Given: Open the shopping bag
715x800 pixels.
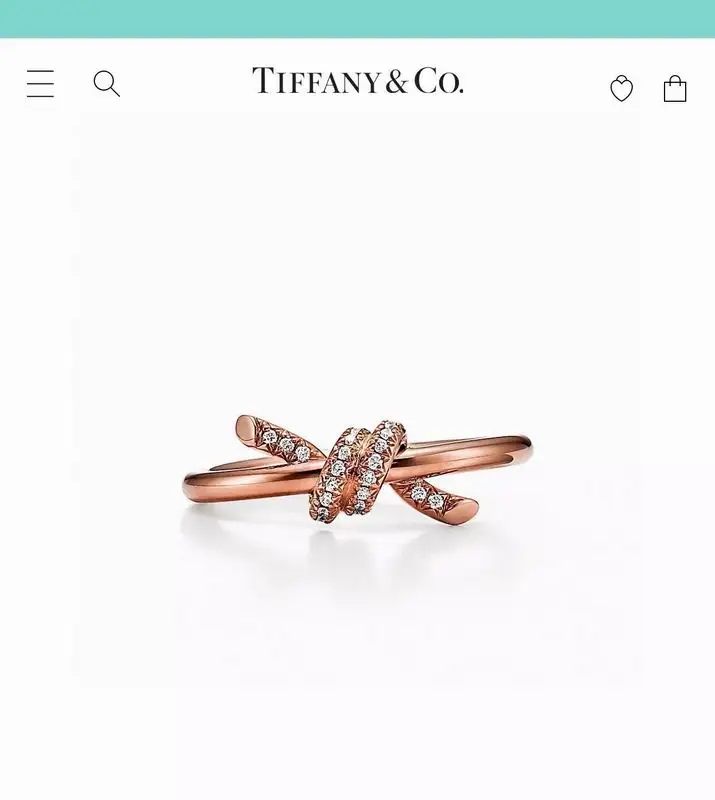Looking at the screenshot, I should [x=675, y=88].
